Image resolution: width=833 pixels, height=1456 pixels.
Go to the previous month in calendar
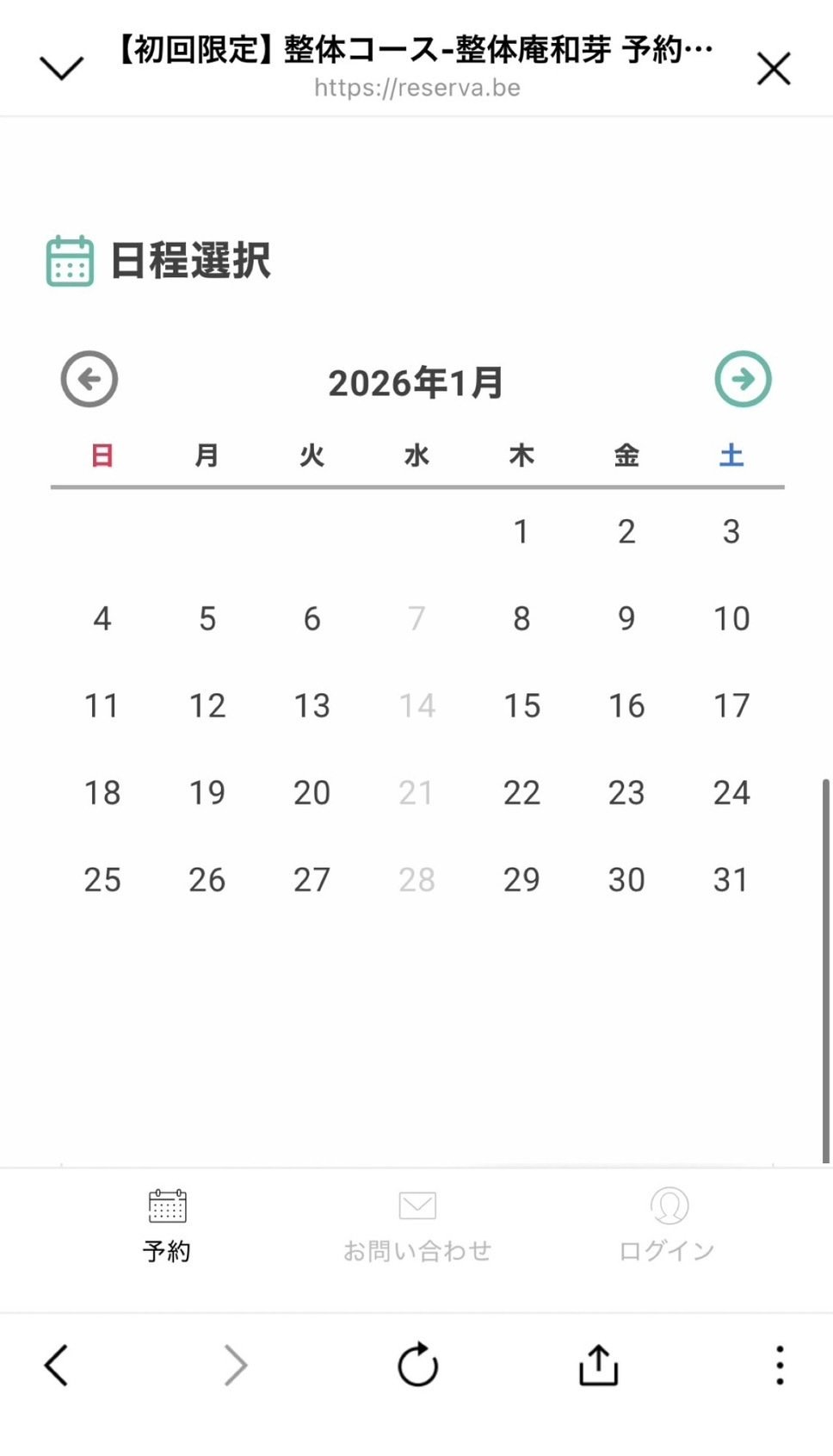(x=89, y=379)
